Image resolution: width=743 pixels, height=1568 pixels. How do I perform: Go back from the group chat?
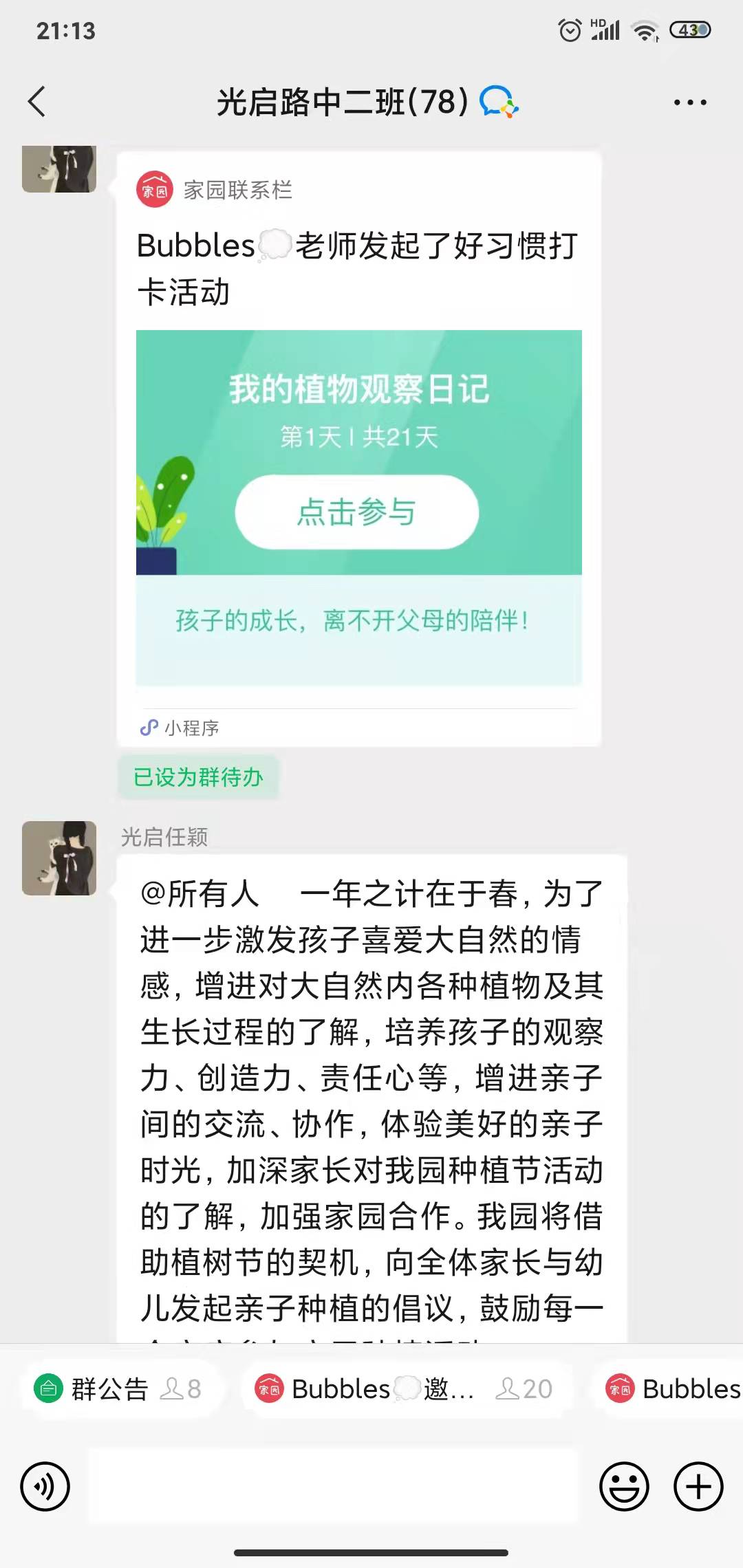pyautogui.click(x=37, y=102)
